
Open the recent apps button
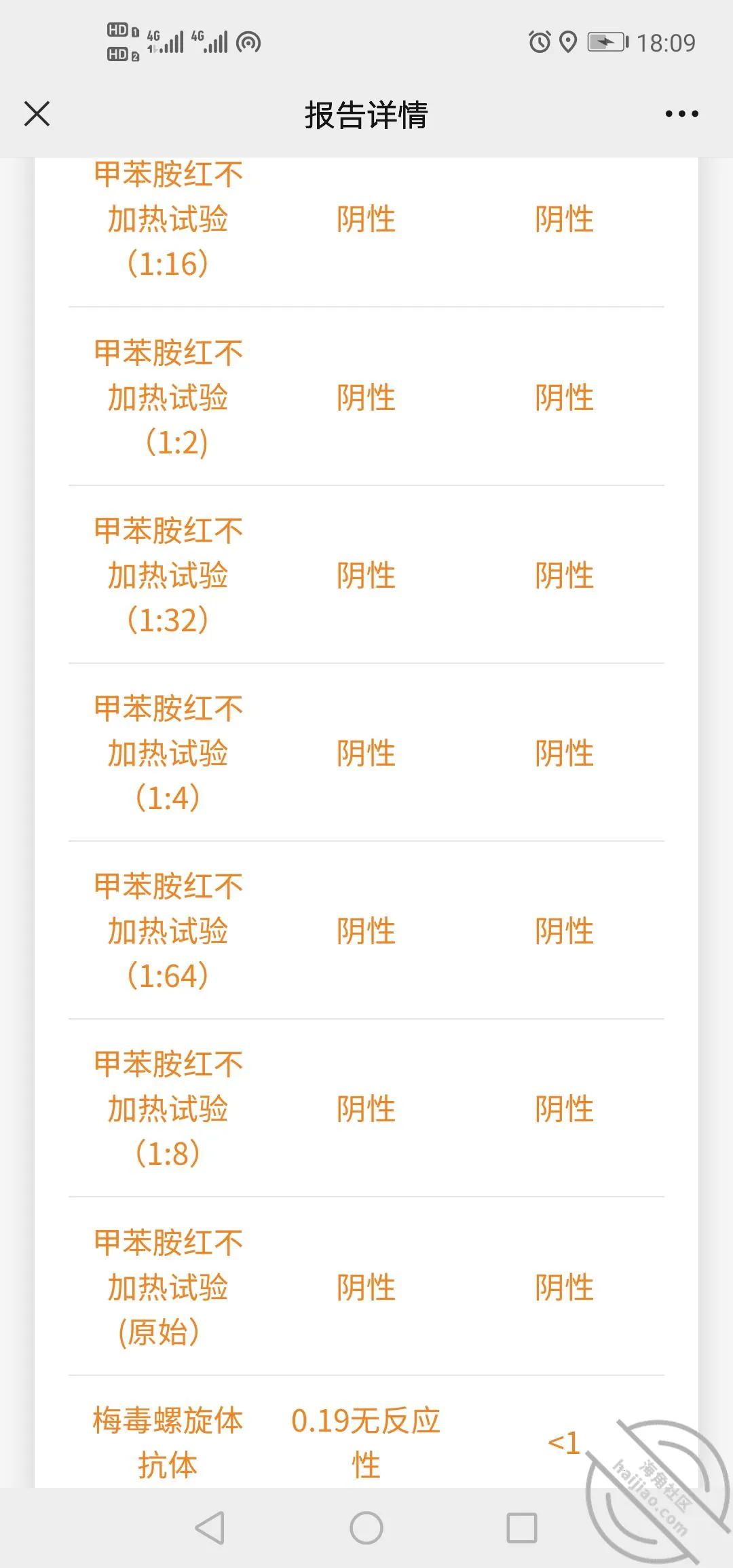(x=522, y=1528)
